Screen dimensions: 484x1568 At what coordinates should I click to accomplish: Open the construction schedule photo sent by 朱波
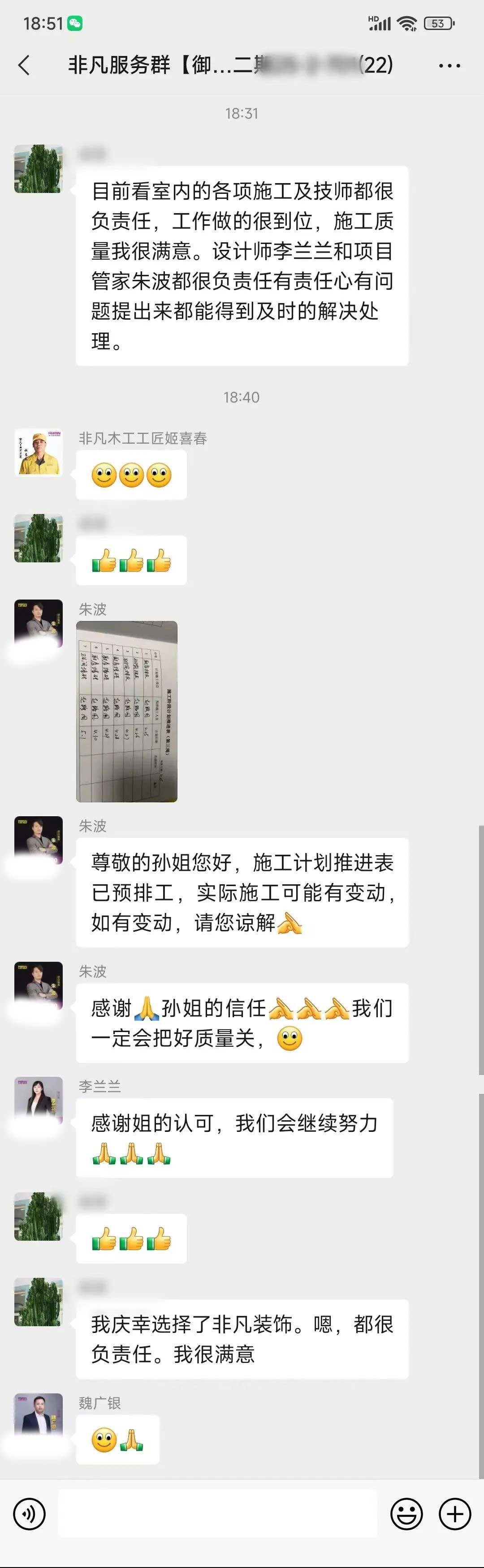point(127,711)
